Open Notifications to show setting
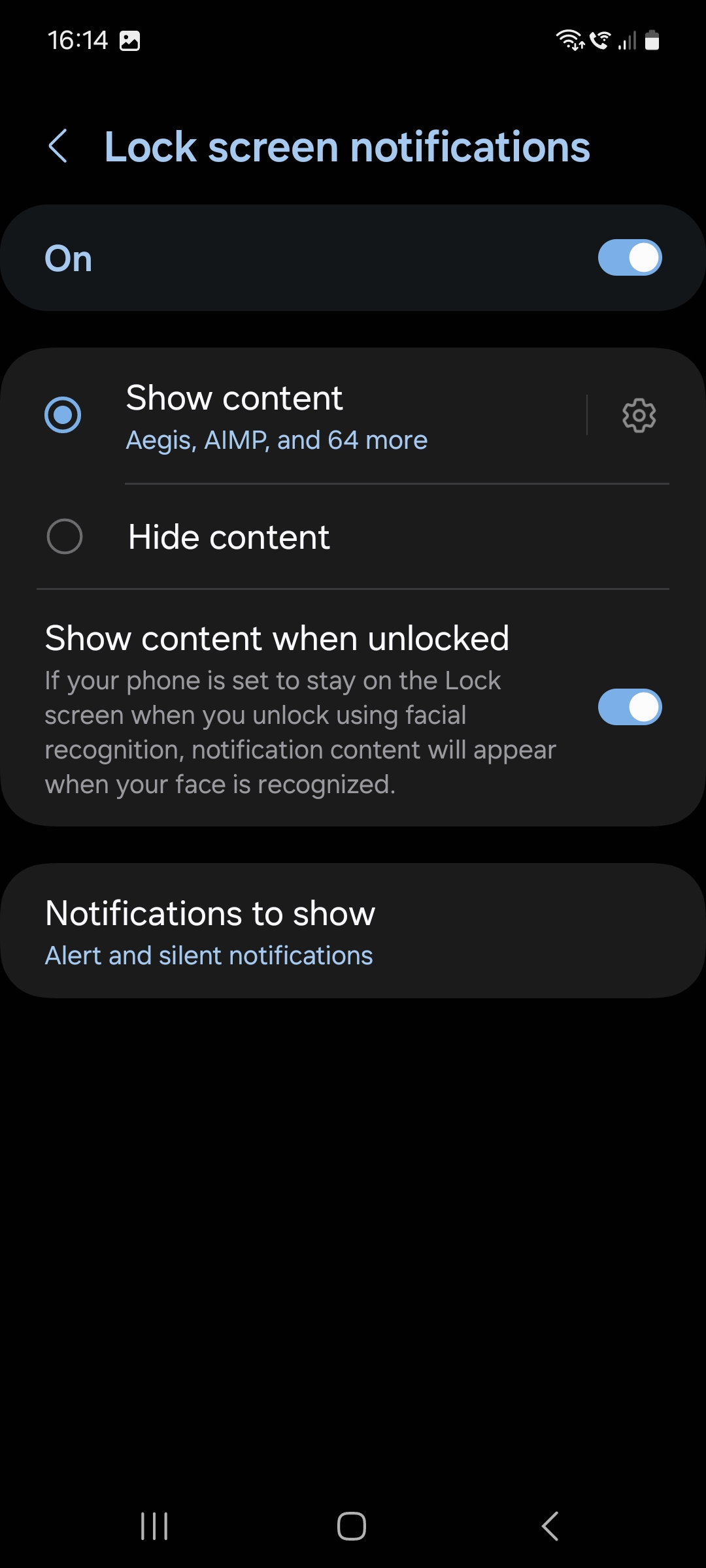Image resolution: width=706 pixels, height=1568 pixels. (353, 931)
